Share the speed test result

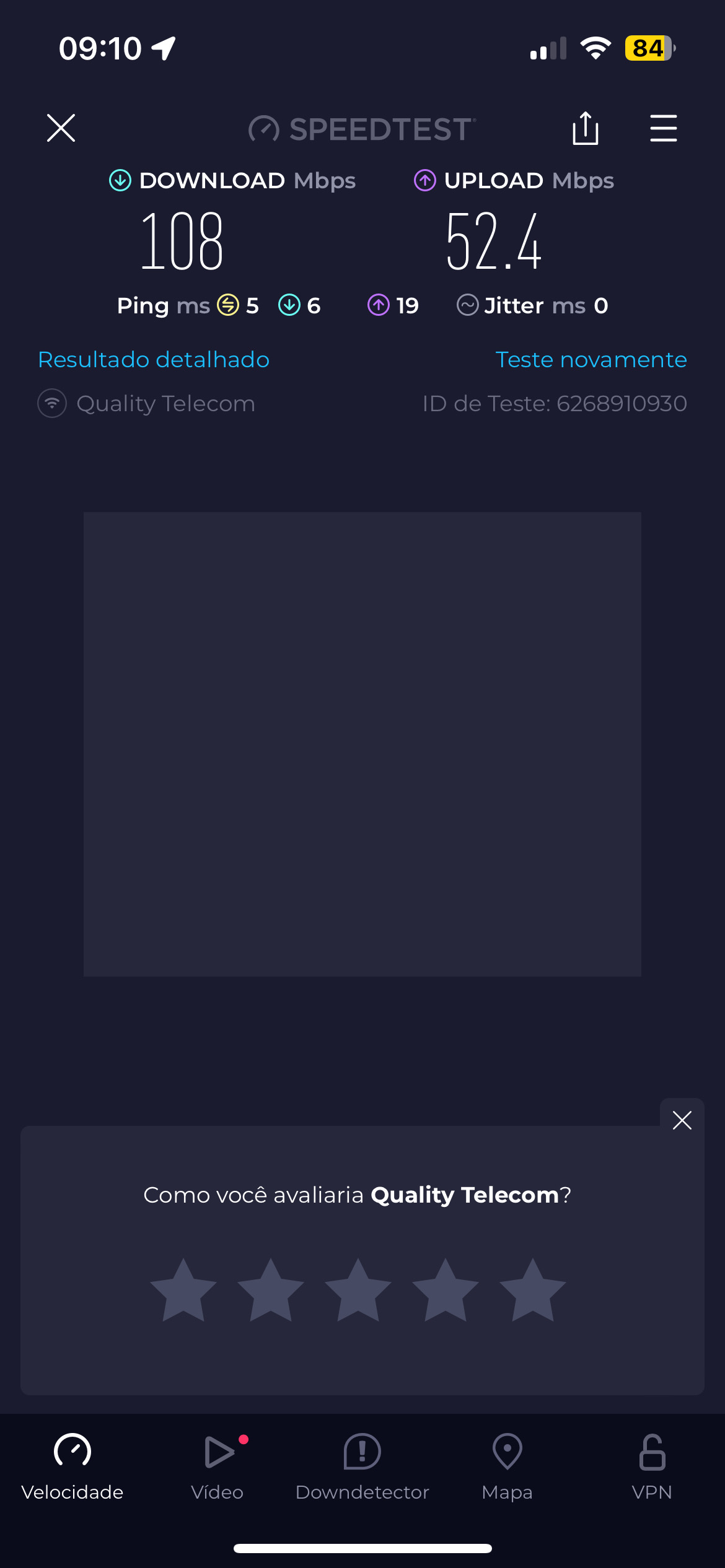pos(585,128)
